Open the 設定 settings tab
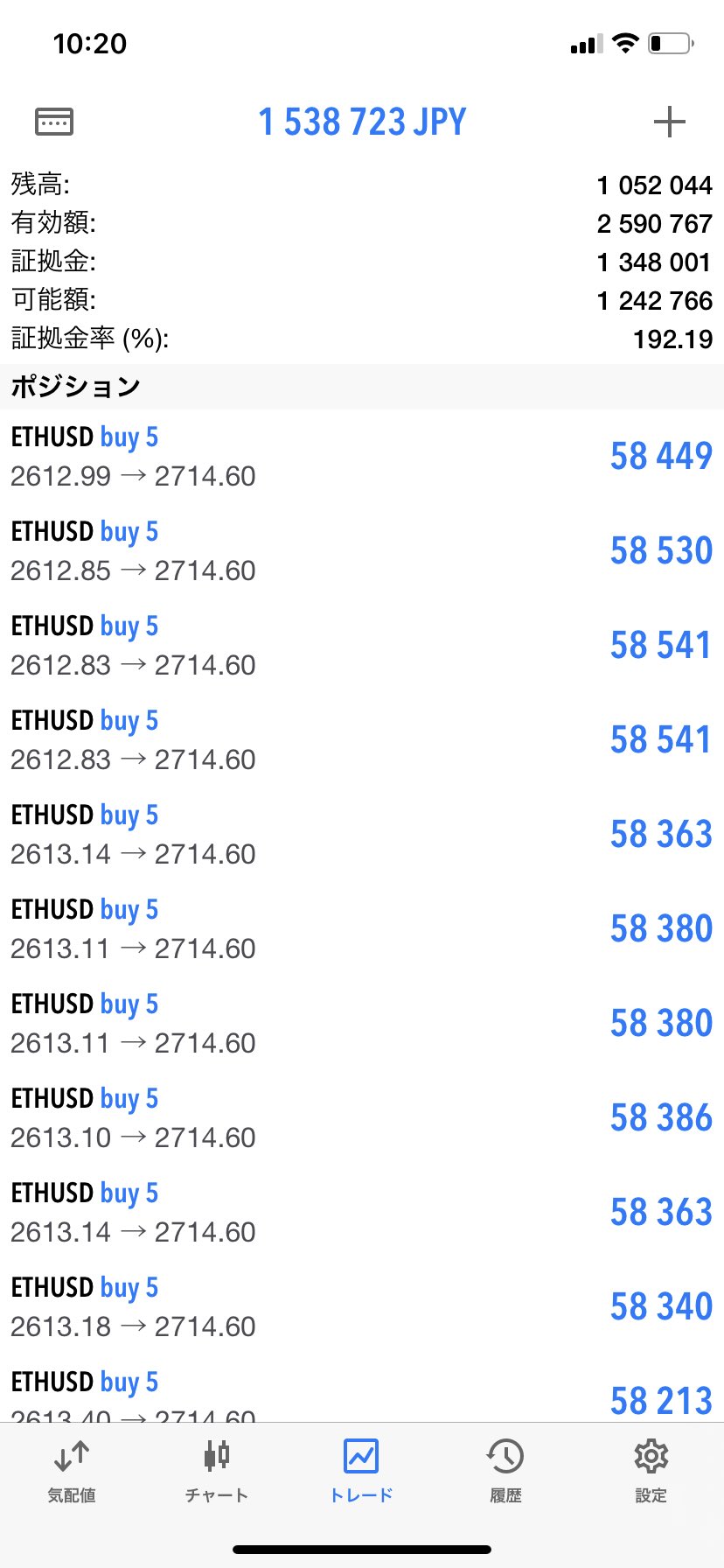This screenshot has width=724, height=1568. (x=651, y=1472)
